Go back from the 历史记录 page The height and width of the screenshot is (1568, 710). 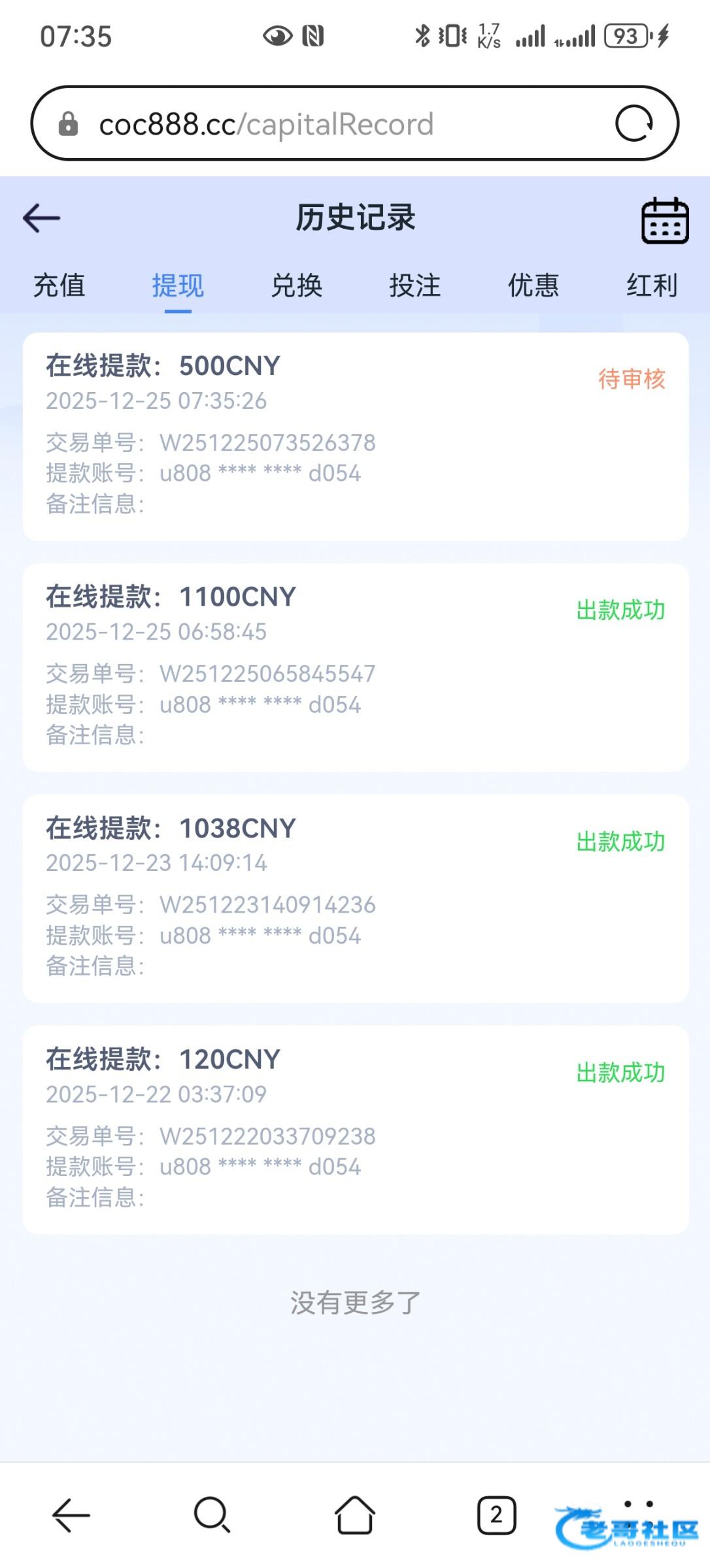(x=42, y=218)
